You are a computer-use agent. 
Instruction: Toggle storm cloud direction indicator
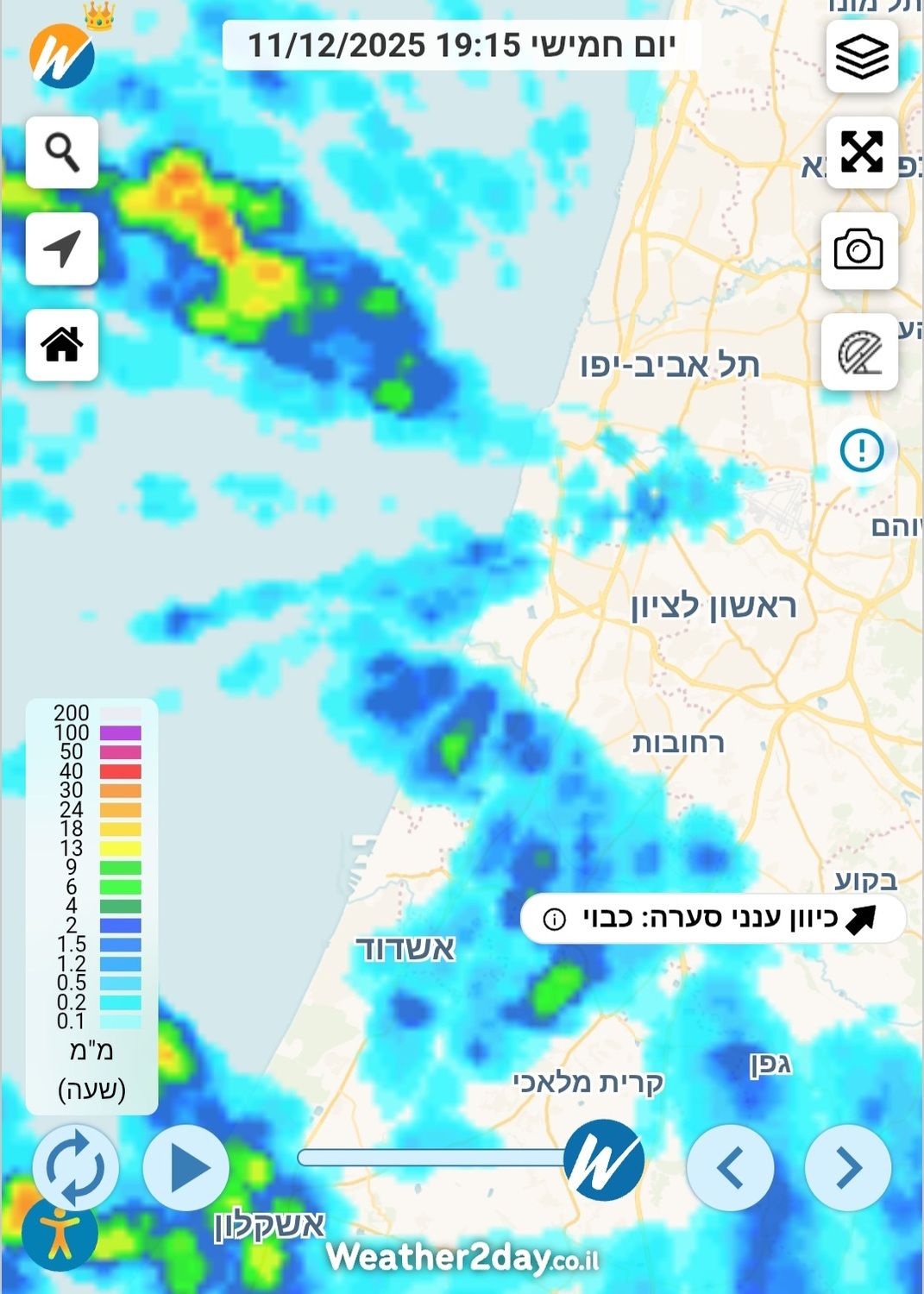713,918
